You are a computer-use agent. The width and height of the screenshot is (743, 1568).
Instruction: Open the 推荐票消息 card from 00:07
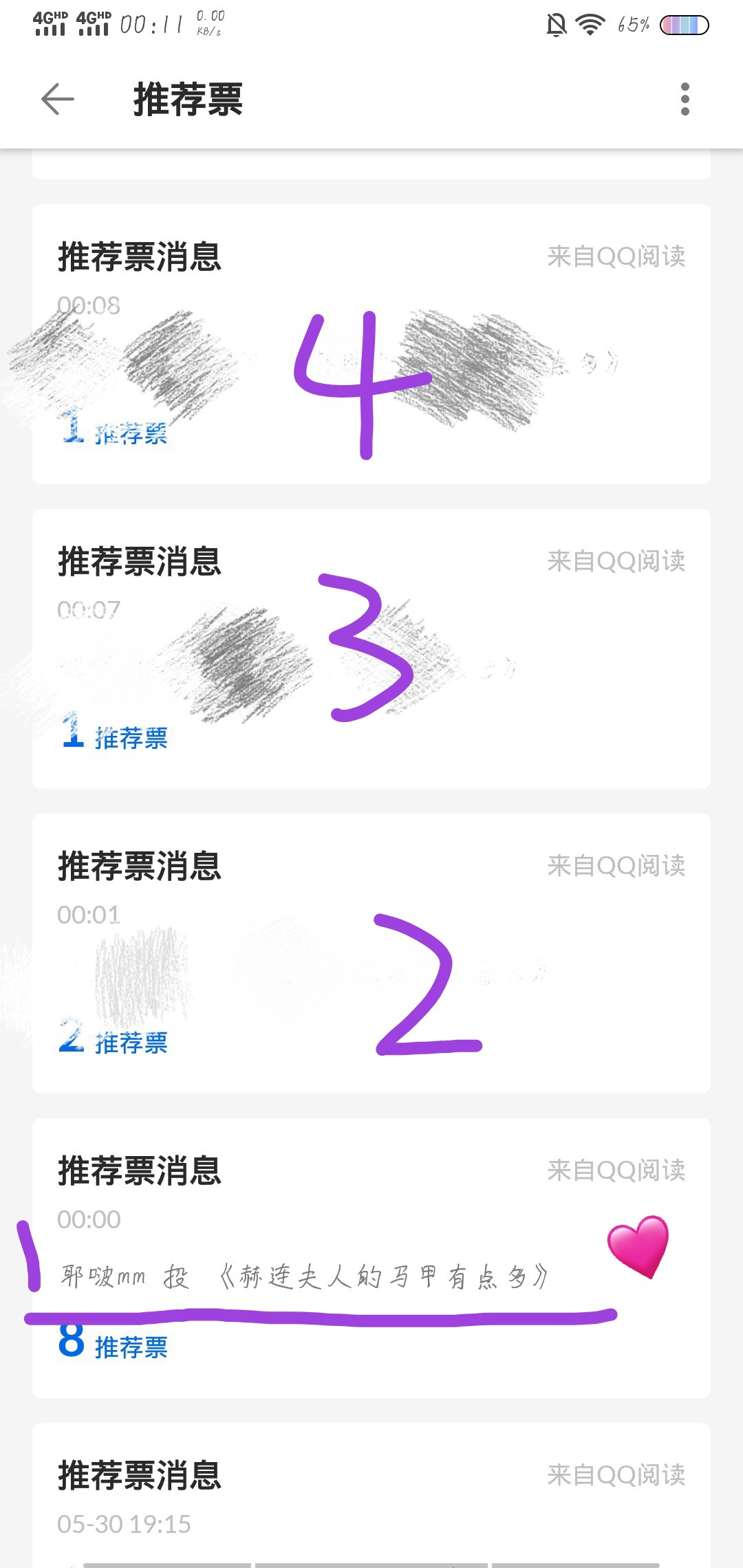point(371,649)
